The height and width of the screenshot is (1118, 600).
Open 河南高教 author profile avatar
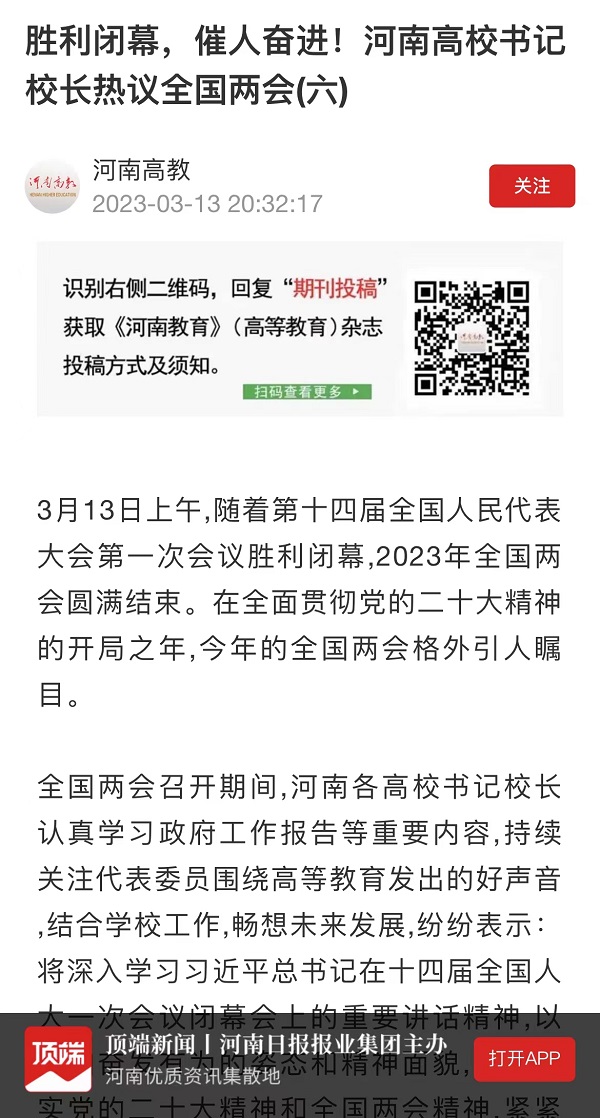[x=51, y=187]
